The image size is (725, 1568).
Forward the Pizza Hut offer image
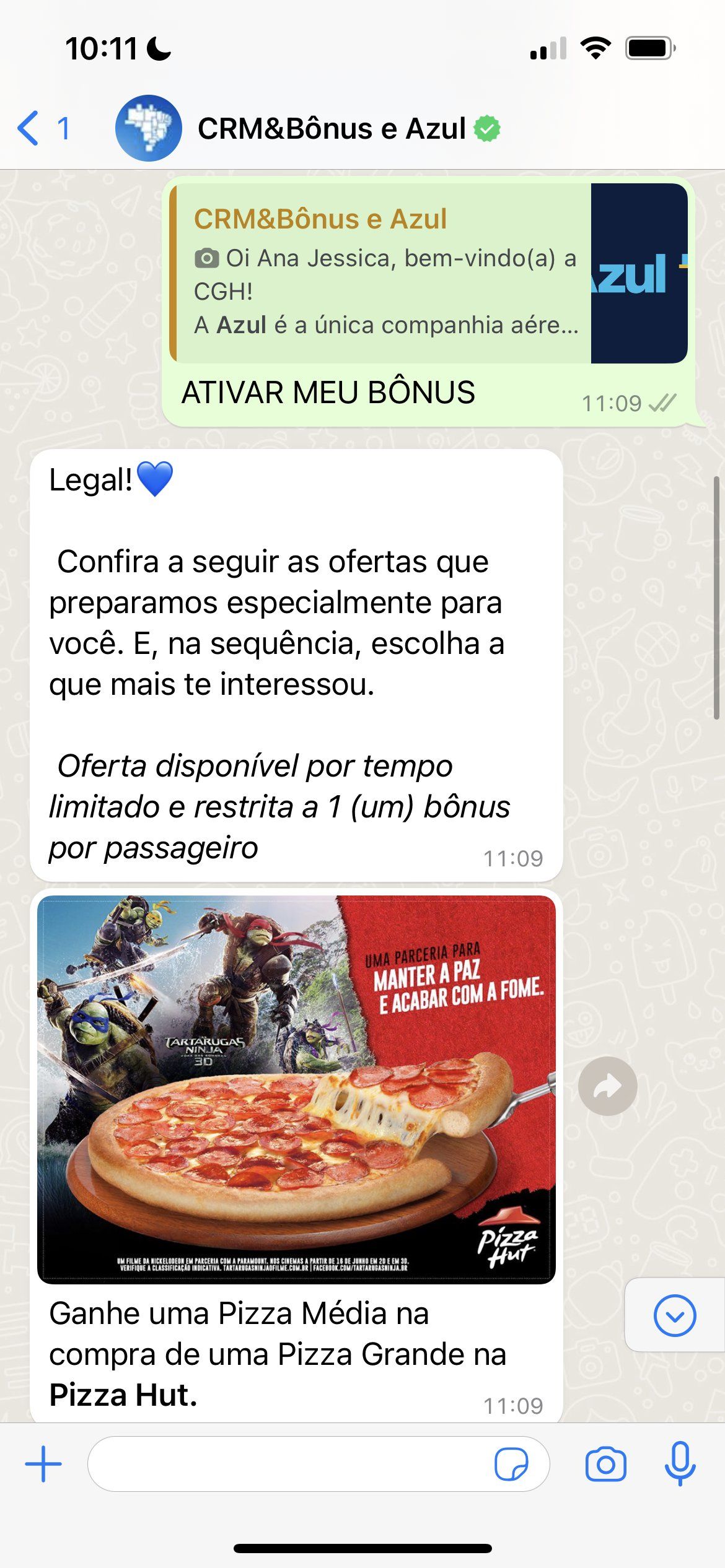[x=607, y=1086]
